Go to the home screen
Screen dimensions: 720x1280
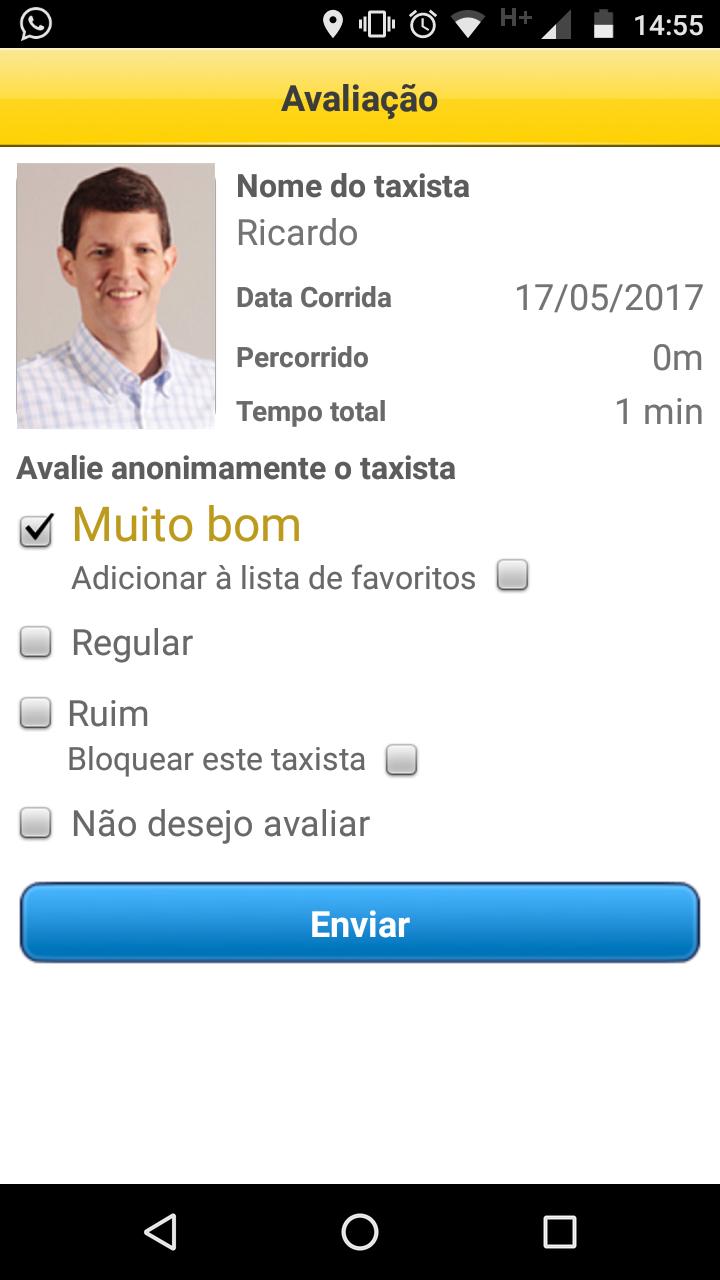tap(360, 1231)
